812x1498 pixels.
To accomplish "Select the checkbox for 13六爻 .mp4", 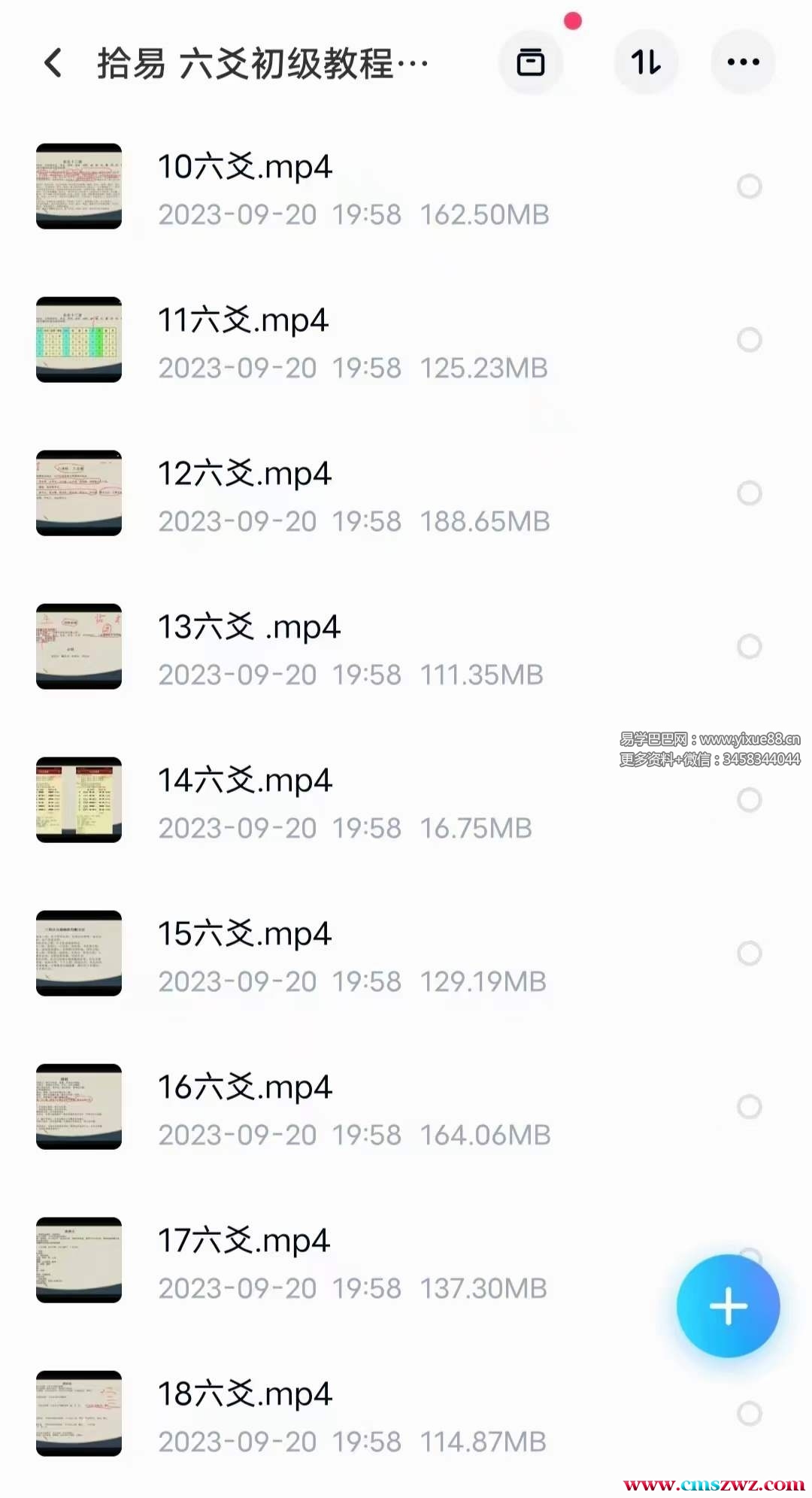I will coord(749,647).
